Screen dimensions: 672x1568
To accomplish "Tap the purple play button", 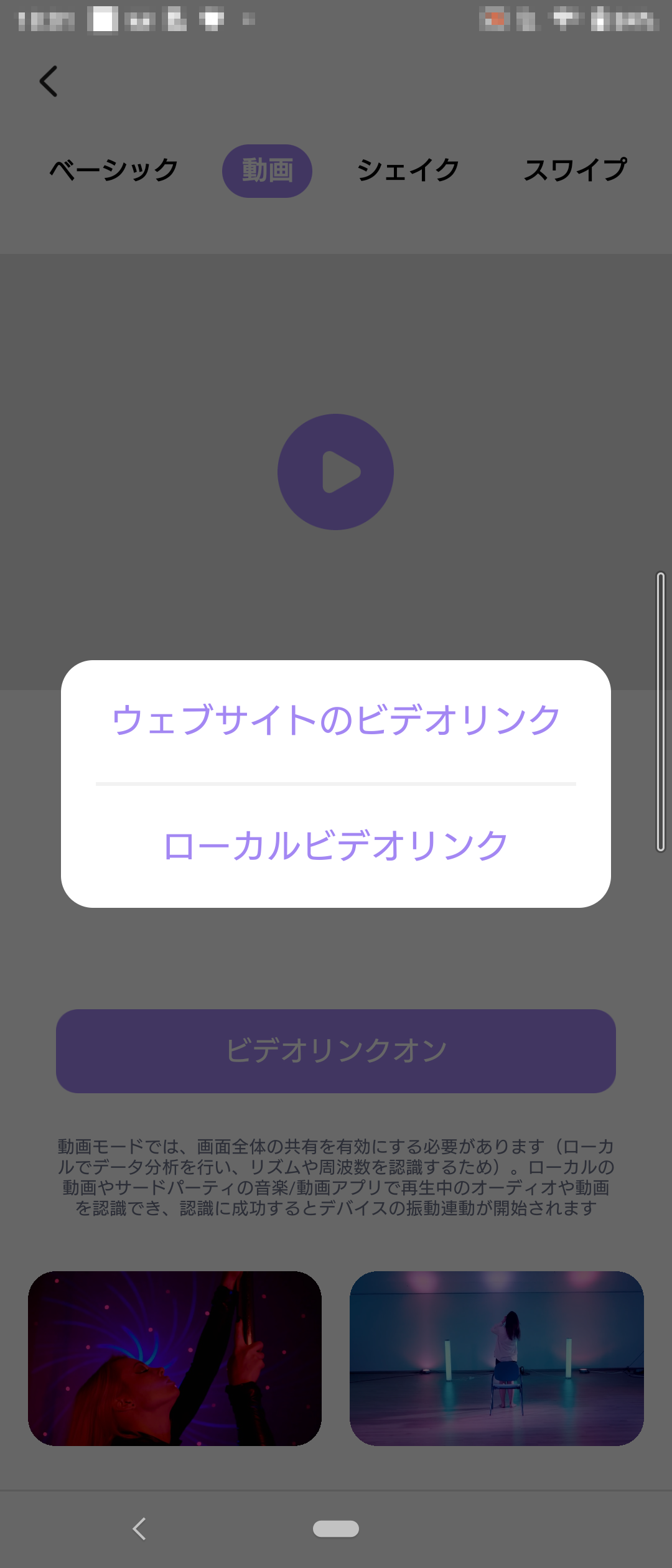I will click(335, 472).
